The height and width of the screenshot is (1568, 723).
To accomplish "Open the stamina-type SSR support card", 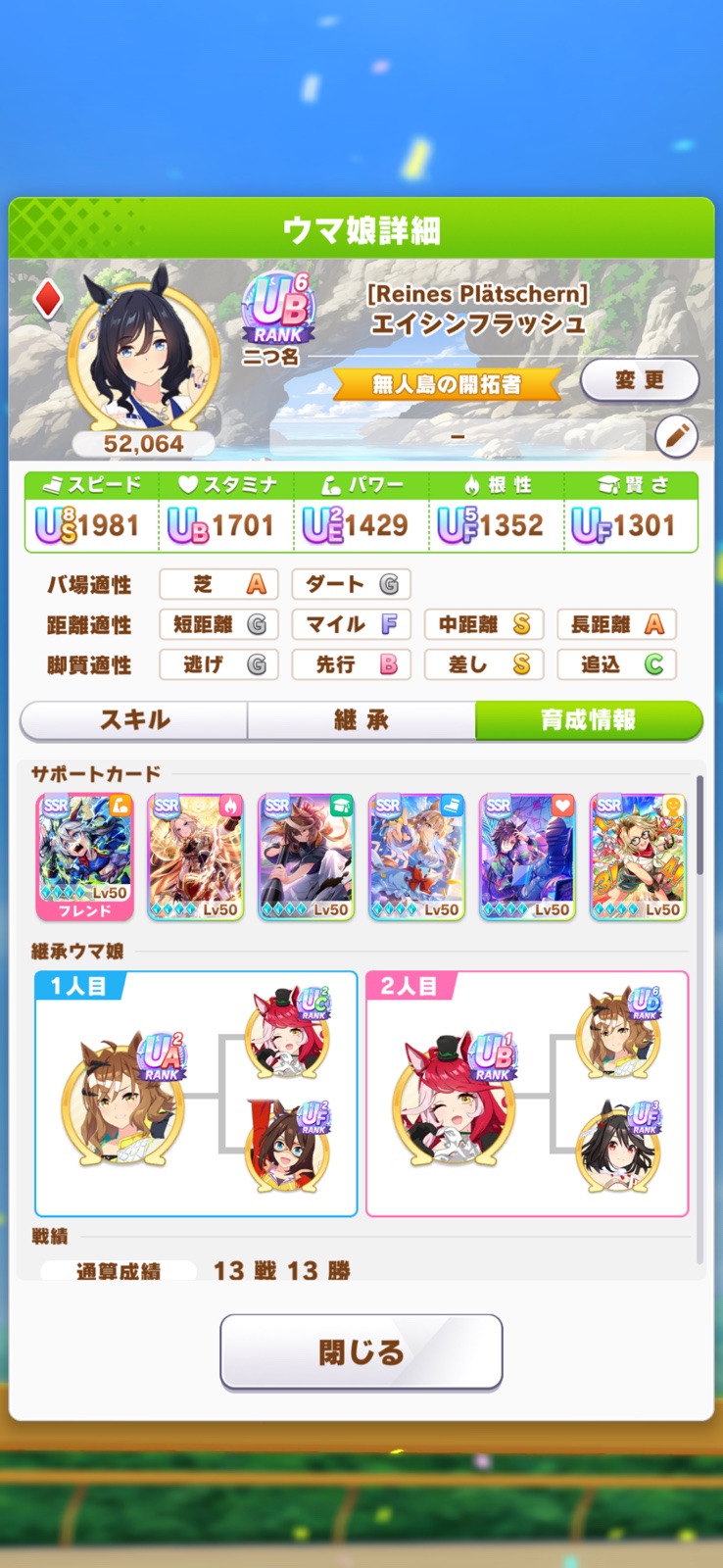I will click(527, 857).
